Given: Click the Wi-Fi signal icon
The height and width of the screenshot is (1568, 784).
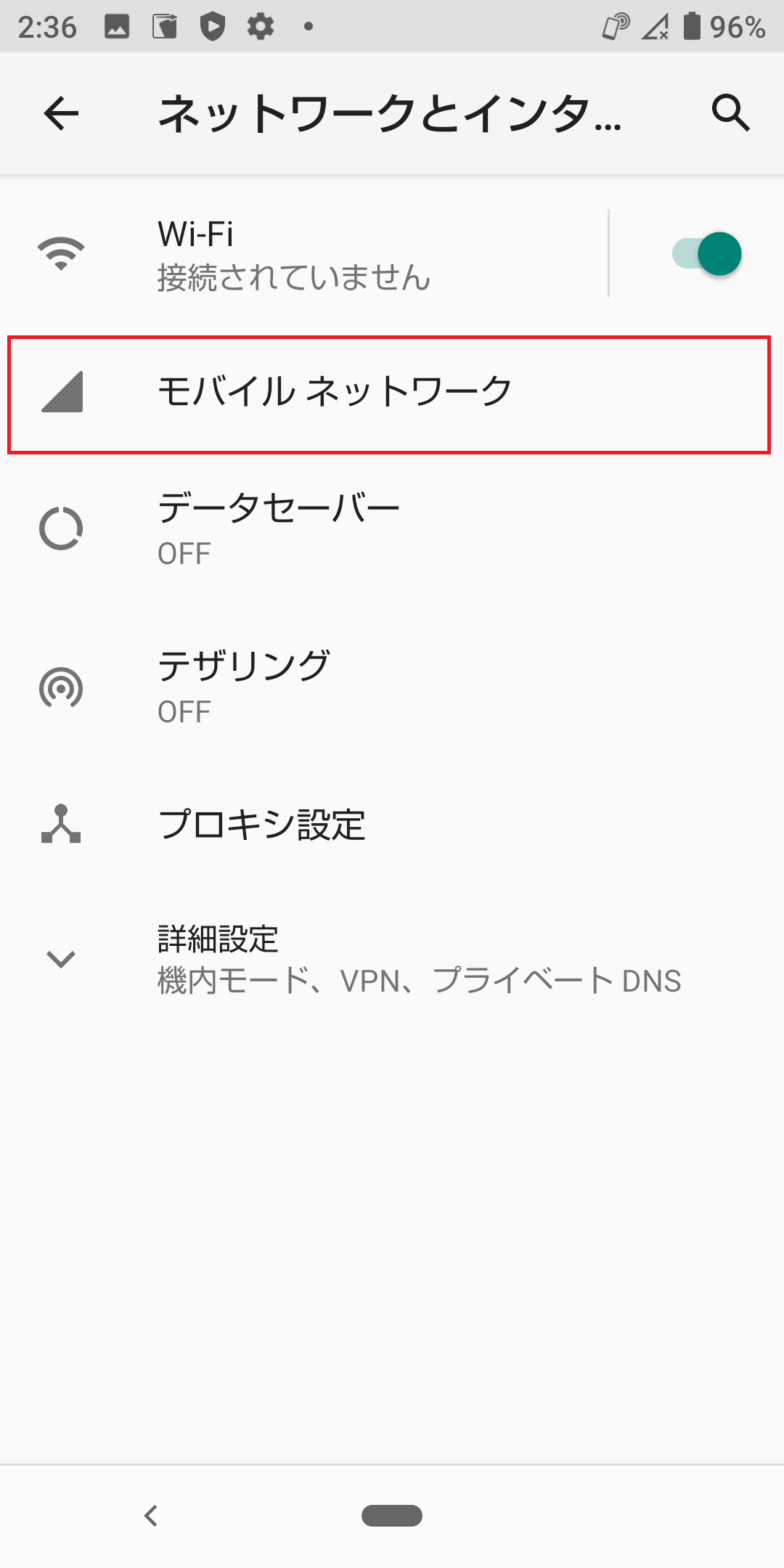Looking at the screenshot, I should (61, 253).
